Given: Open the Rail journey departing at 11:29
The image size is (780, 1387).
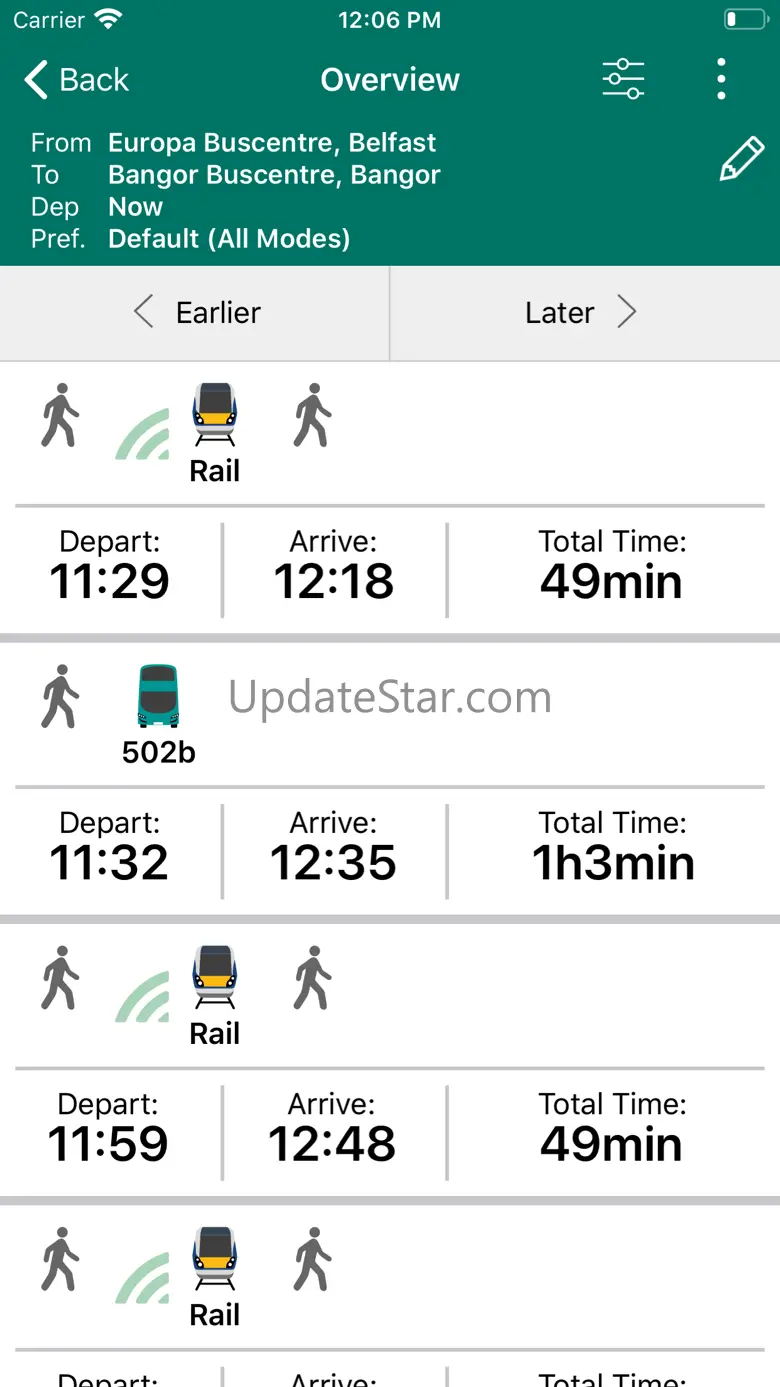Looking at the screenshot, I should click(x=390, y=500).
